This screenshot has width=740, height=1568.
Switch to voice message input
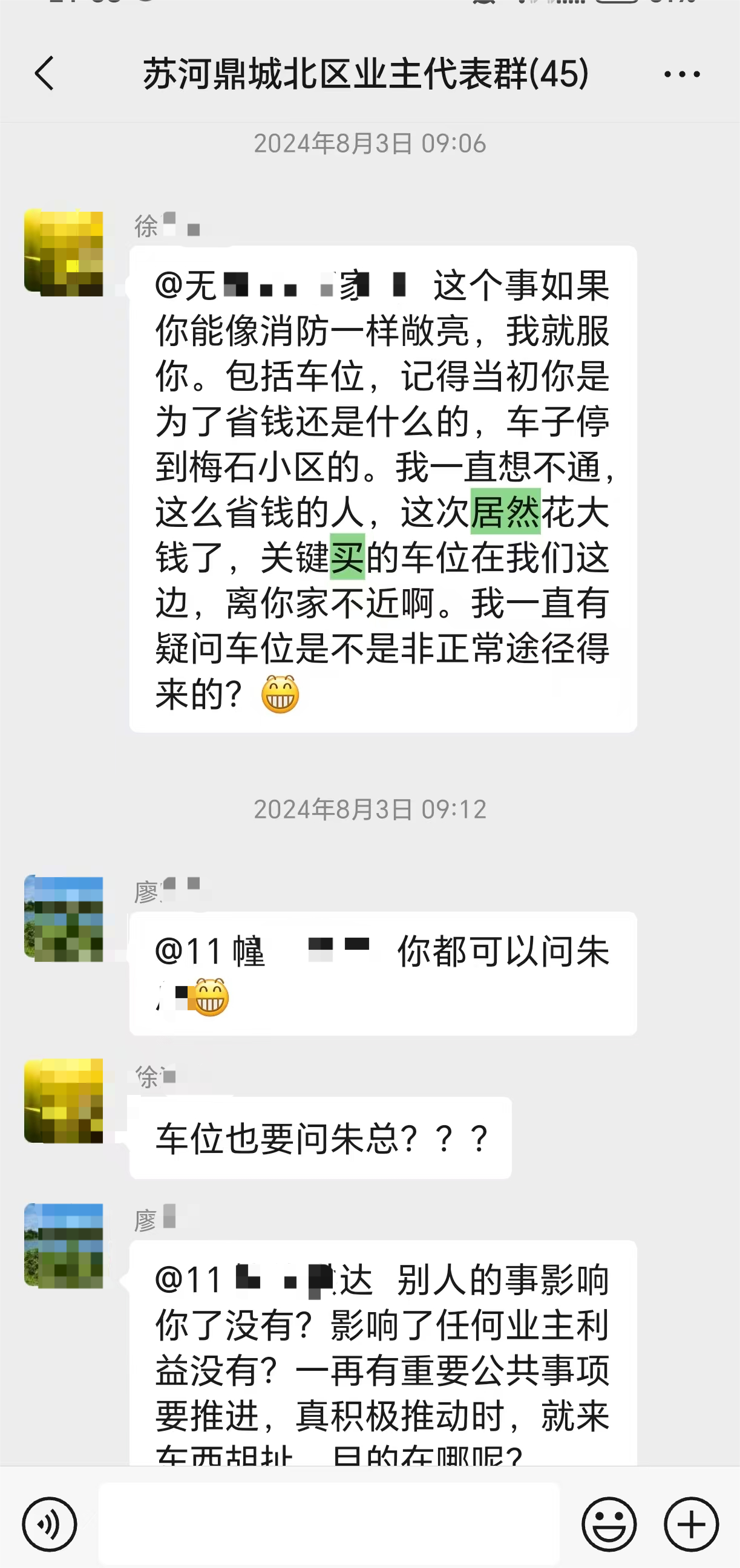pyautogui.click(x=50, y=1524)
